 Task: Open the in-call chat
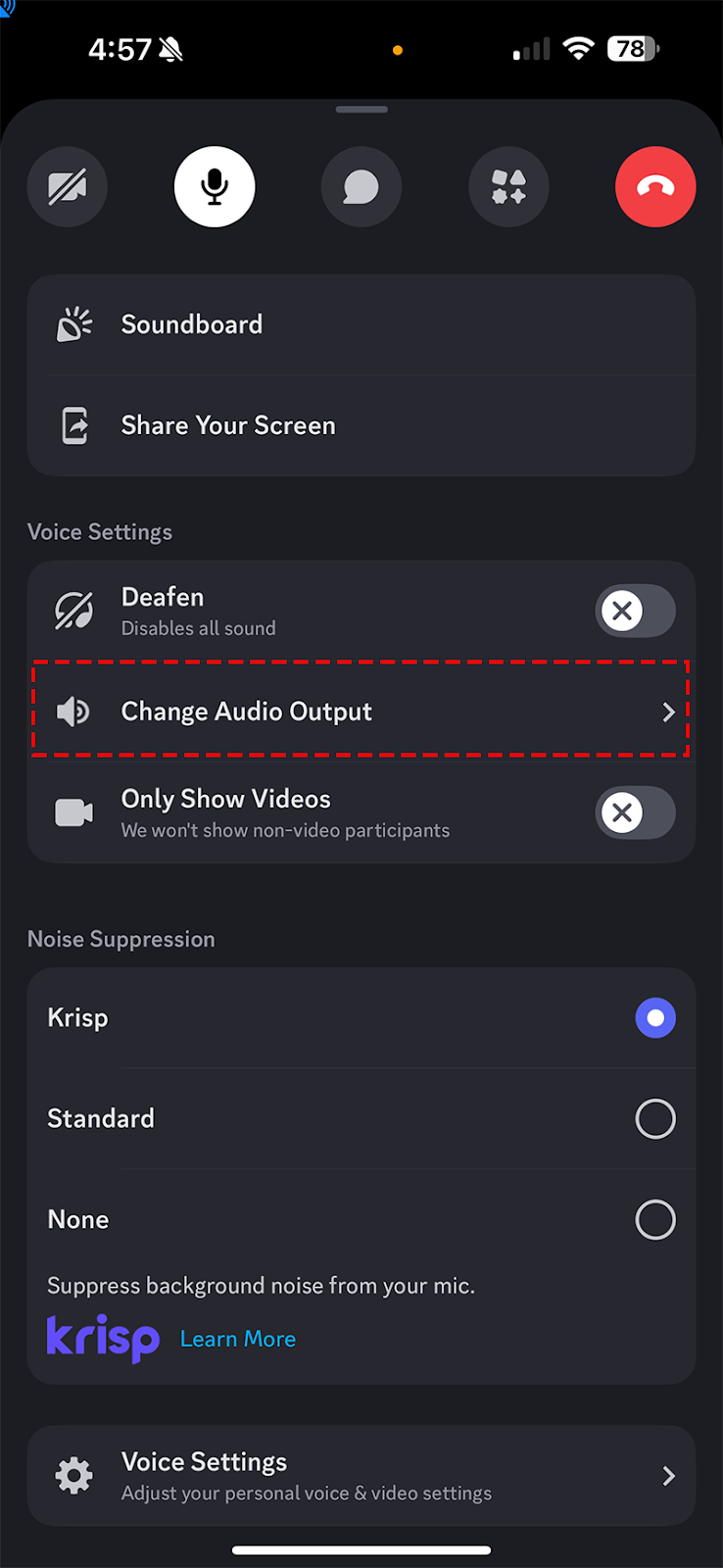tap(361, 186)
